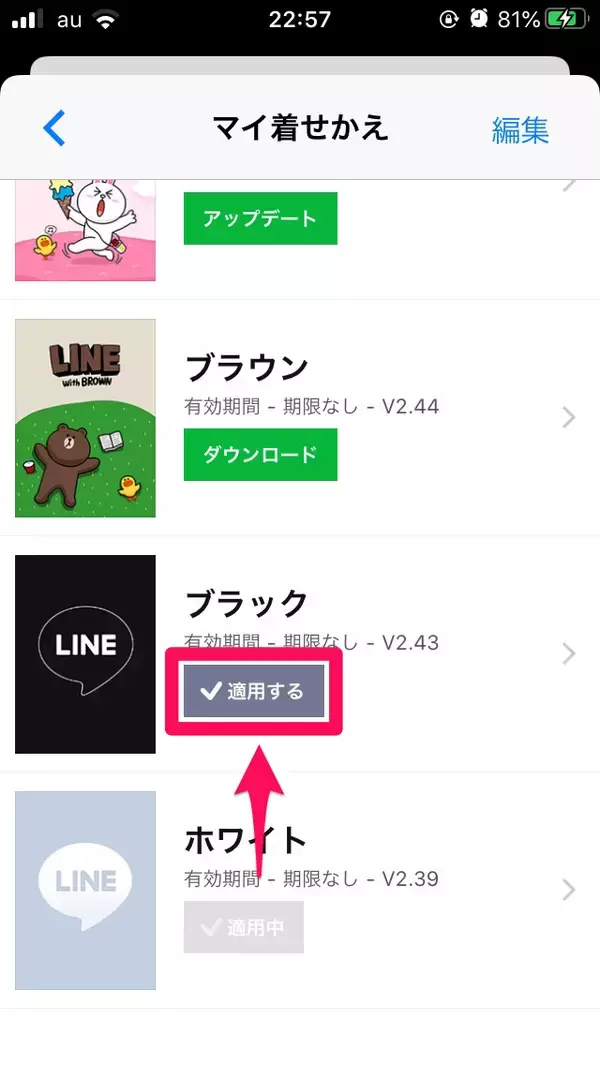600x1065 pixels.
Task: View the ホワイト theme thumbnail
Action: click(x=86, y=890)
